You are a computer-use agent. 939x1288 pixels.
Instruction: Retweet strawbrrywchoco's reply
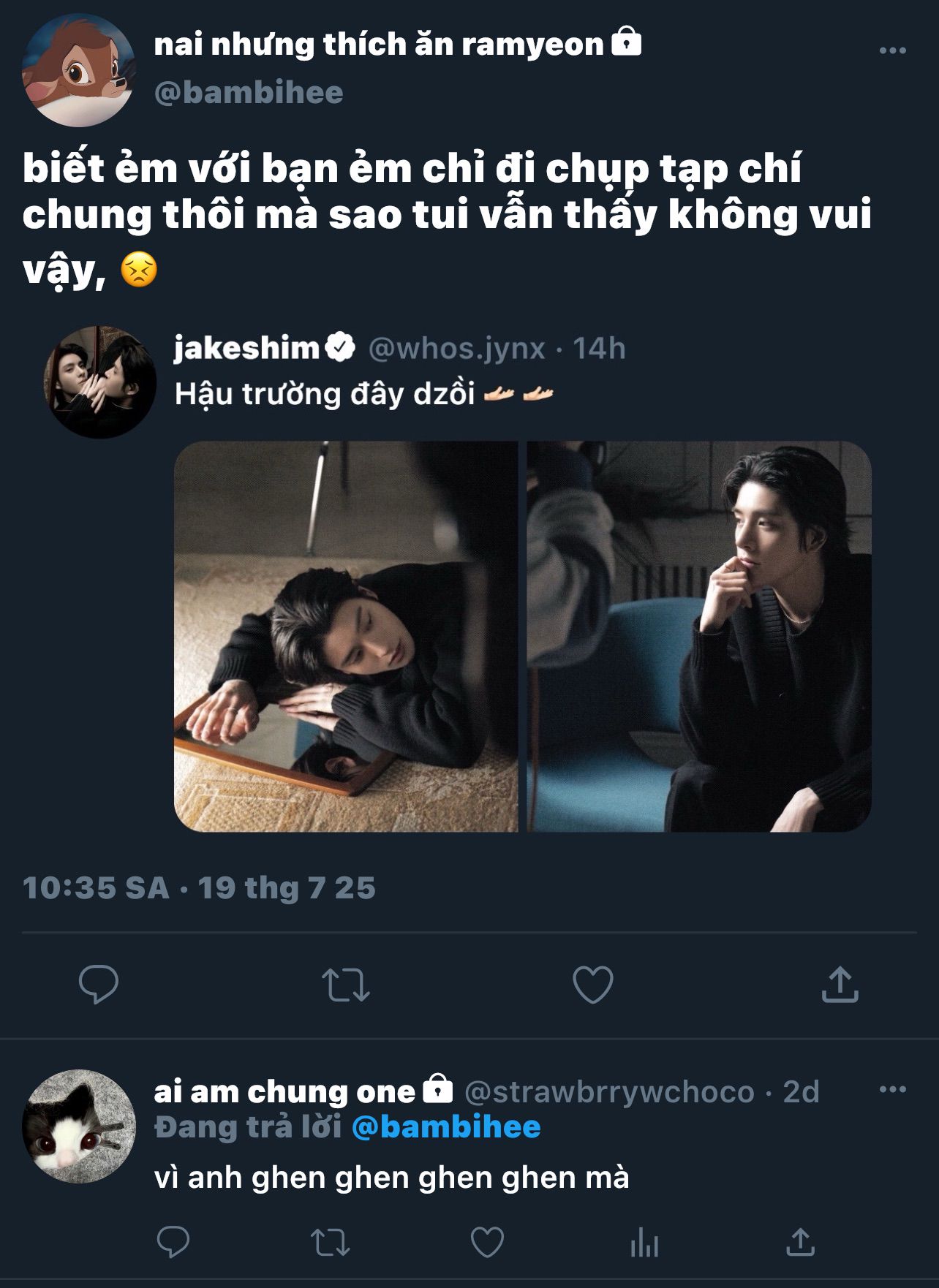pos(331,1241)
